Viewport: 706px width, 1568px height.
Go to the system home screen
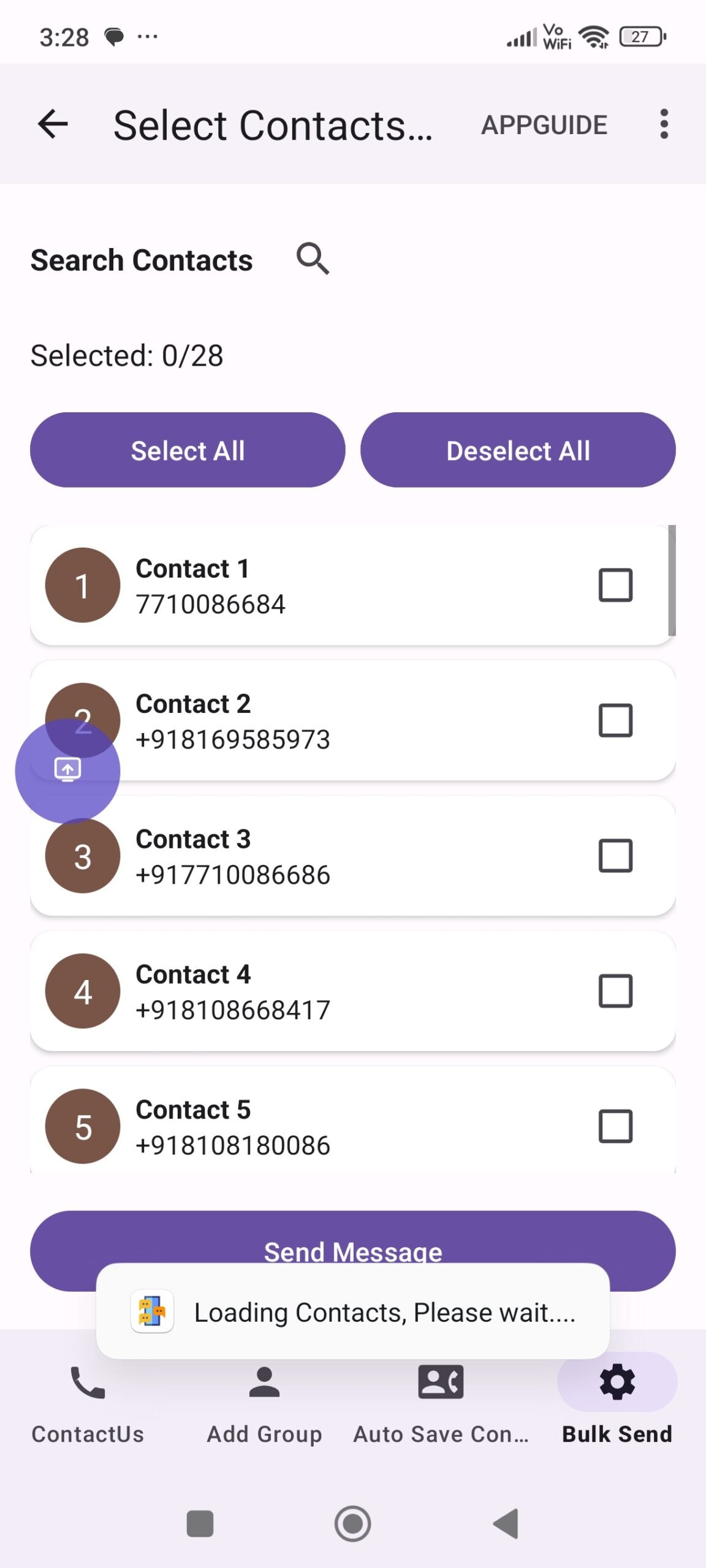coord(352,1523)
